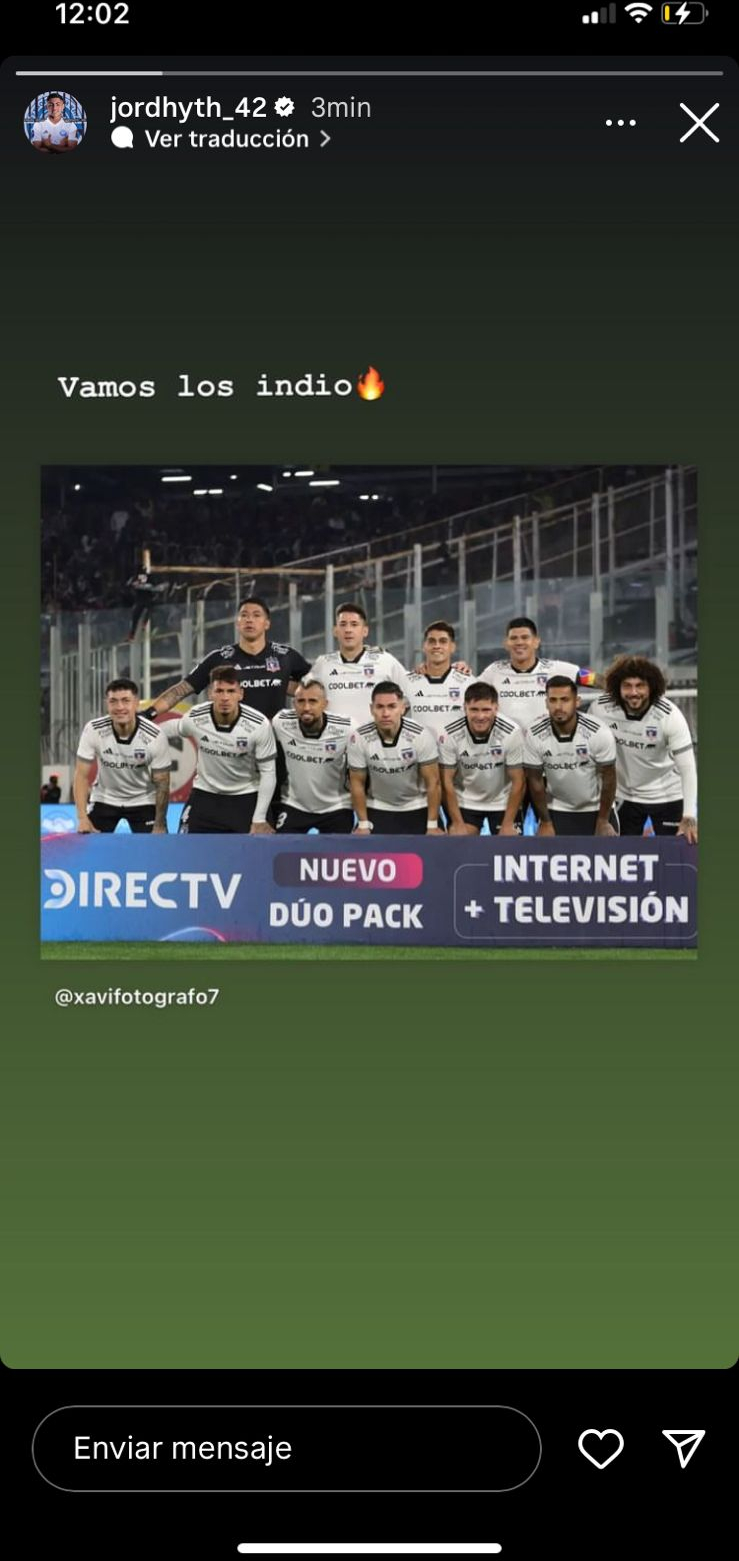Tap Ver traducción to translate the story
This screenshot has height=1561, width=739.
pyautogui.click(x=226, y=139)
